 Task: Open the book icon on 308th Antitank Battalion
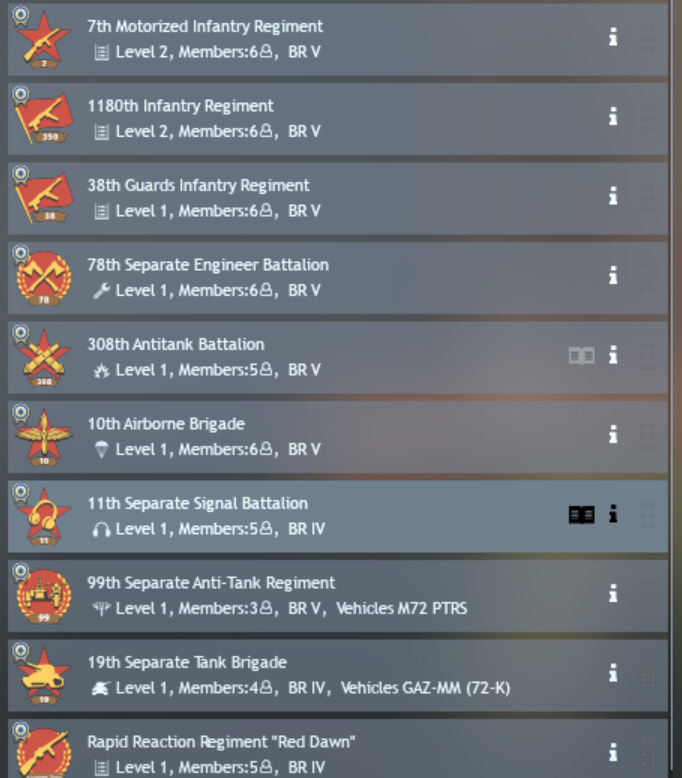click(581, 355)
